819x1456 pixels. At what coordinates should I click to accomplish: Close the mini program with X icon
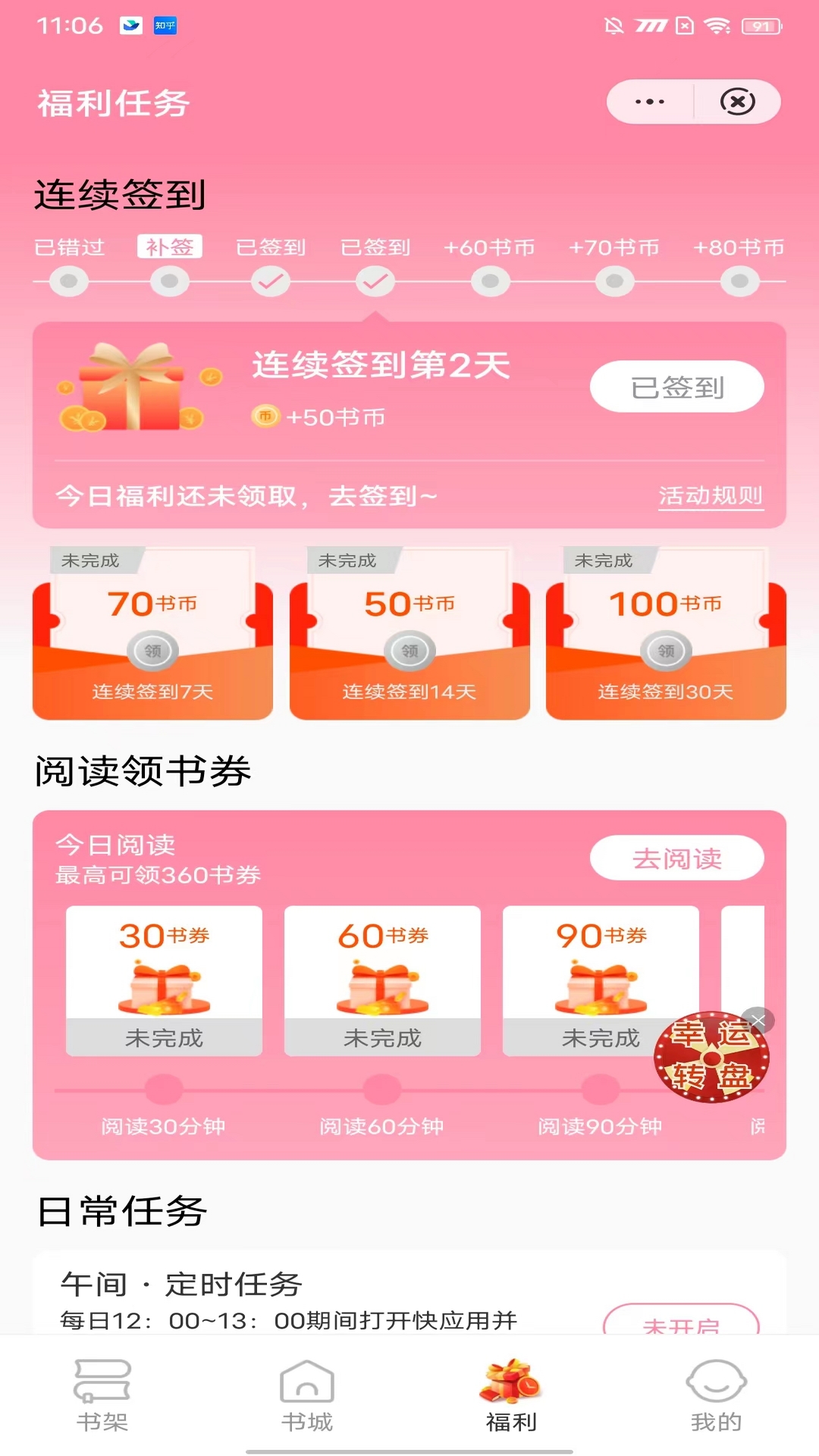coord(737,102)
